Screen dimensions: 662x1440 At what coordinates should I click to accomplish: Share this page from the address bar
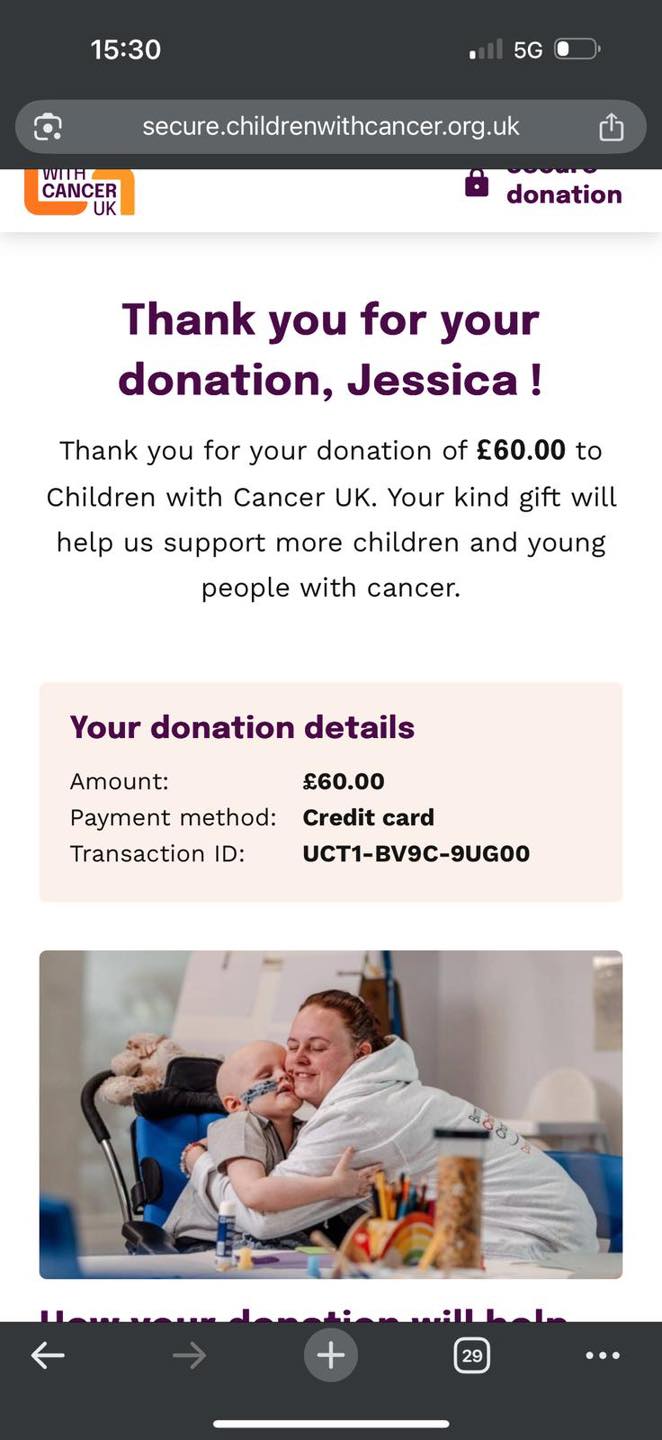click(x=611, y=127)
